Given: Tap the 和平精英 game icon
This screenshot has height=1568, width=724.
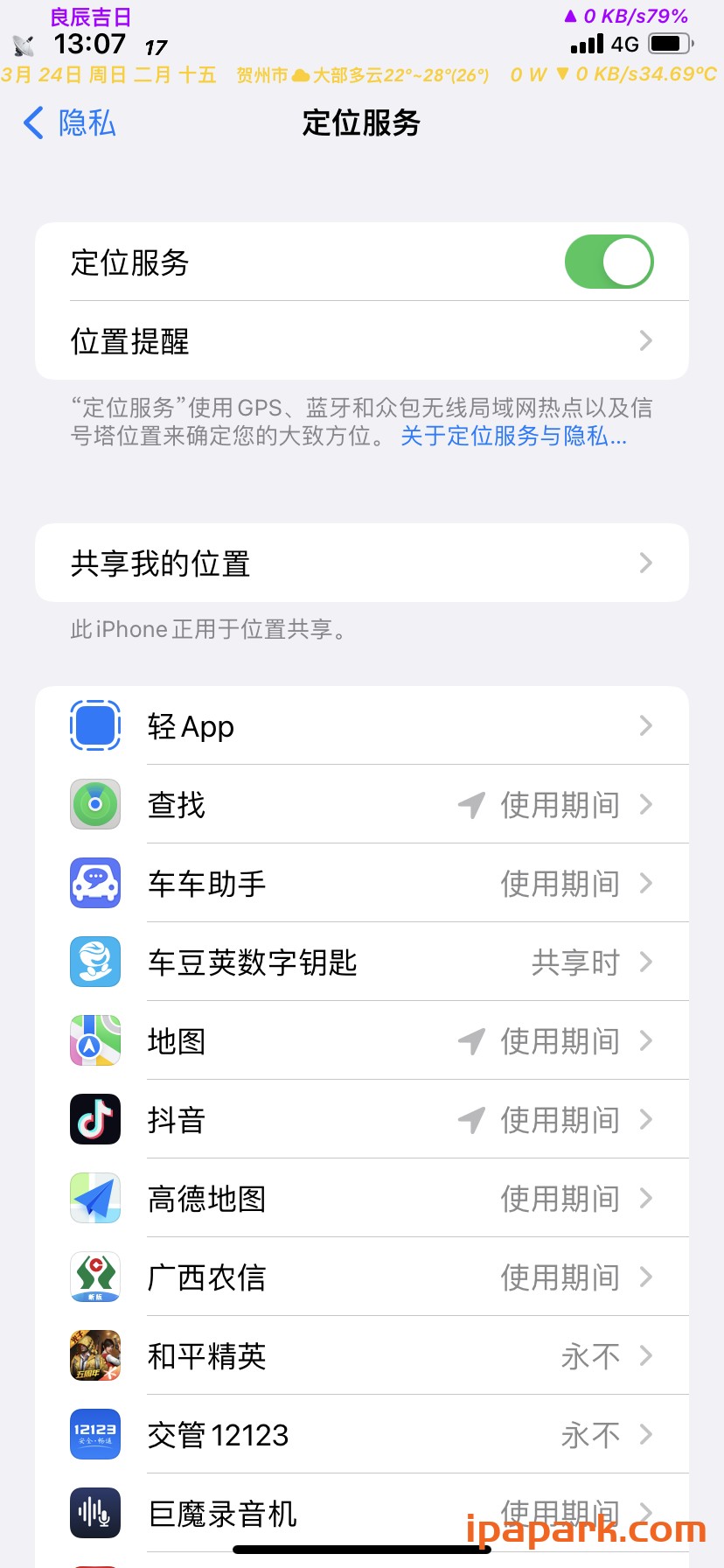Looking at the screenshot, I should tap(94, 1355).
